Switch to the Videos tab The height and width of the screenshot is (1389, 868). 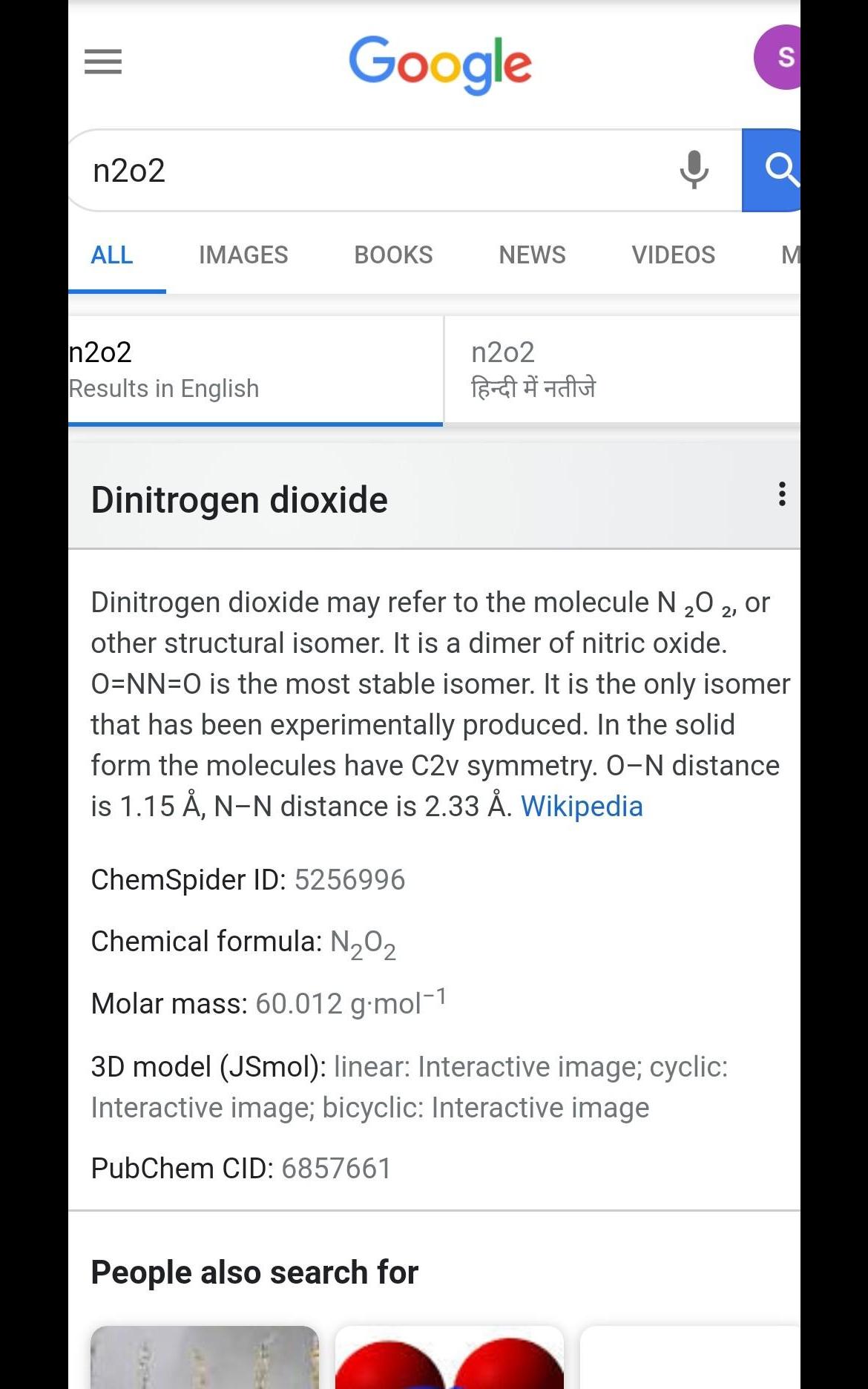coord(673,255)
